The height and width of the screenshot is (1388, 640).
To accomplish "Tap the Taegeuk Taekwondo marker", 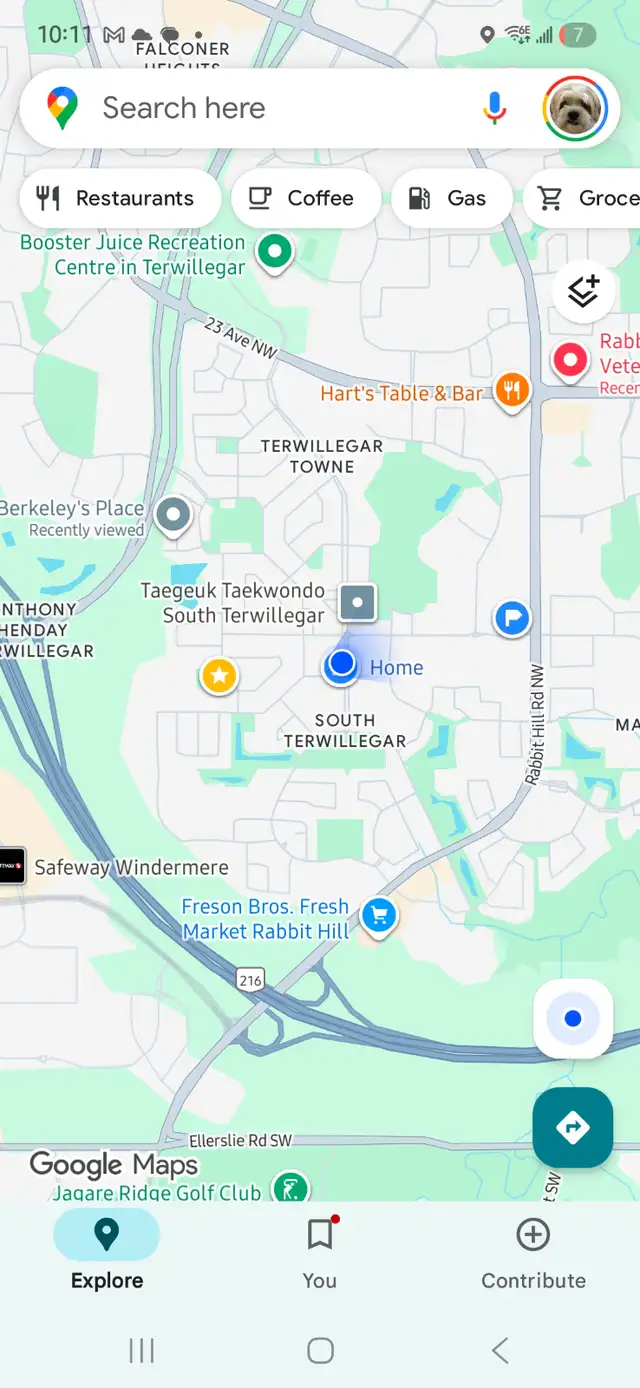I will coord(357,603).
